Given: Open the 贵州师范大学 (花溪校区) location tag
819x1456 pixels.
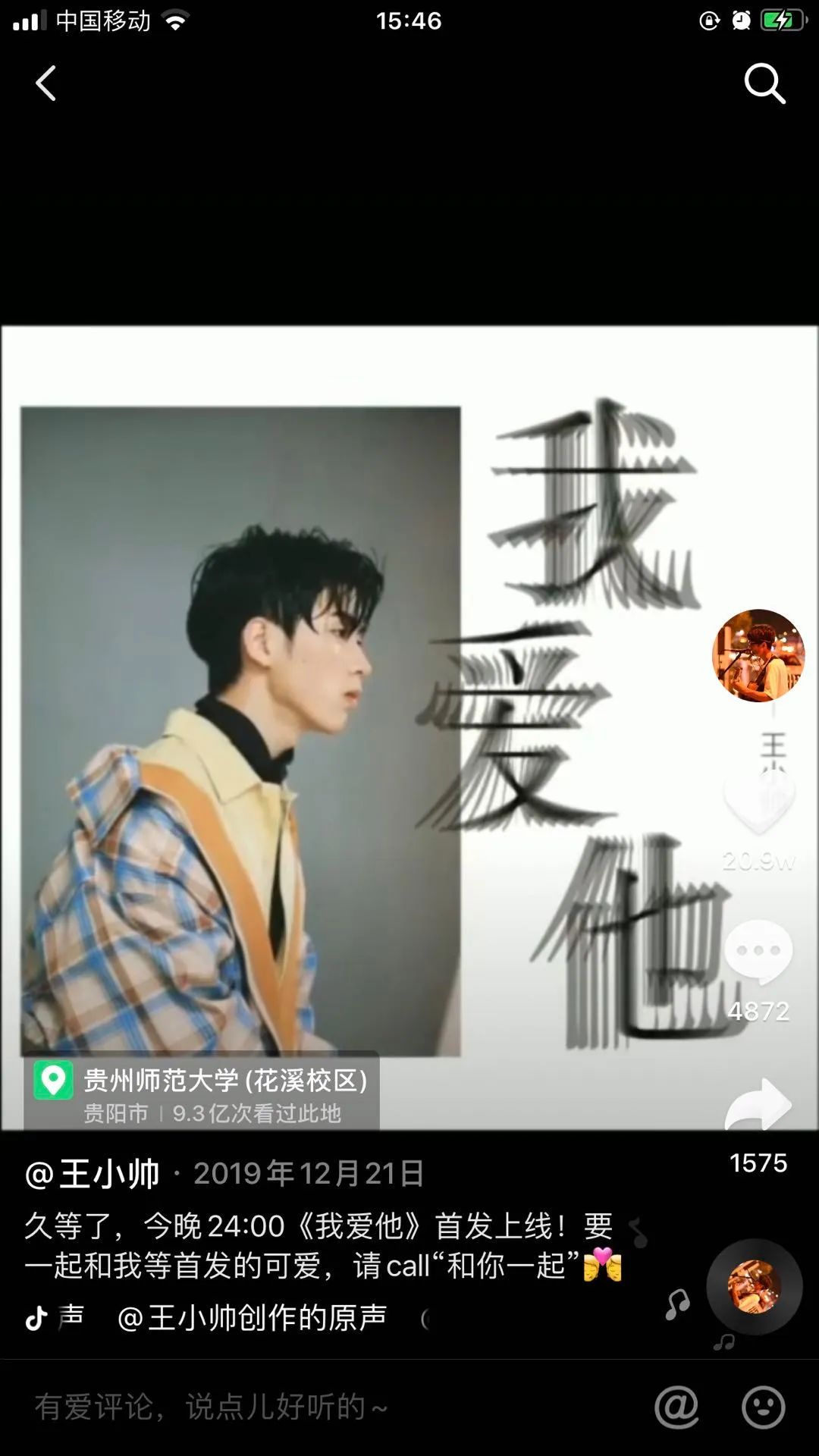Looking at the screenshot, I should coord(202,1091).
